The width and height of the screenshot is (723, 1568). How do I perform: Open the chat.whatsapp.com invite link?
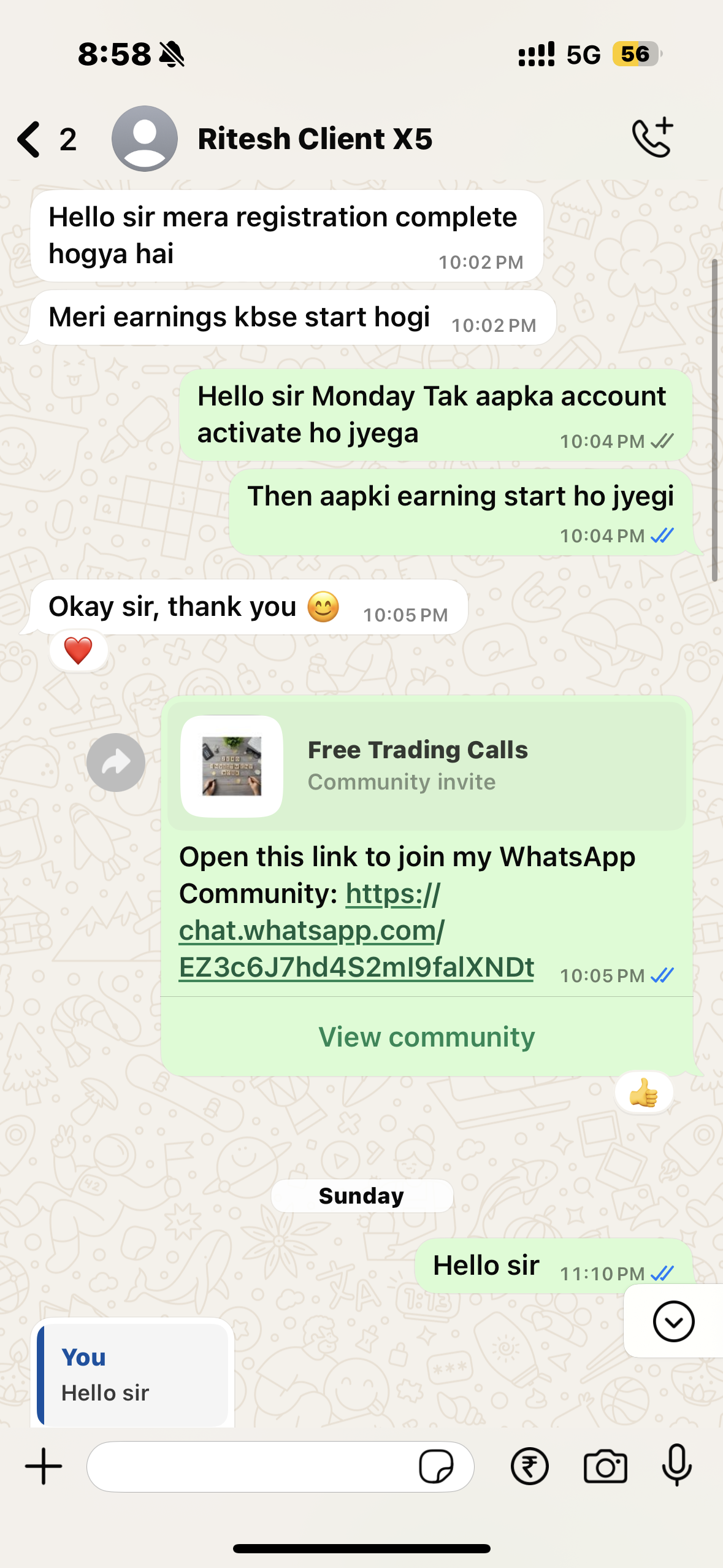(356, 931)
